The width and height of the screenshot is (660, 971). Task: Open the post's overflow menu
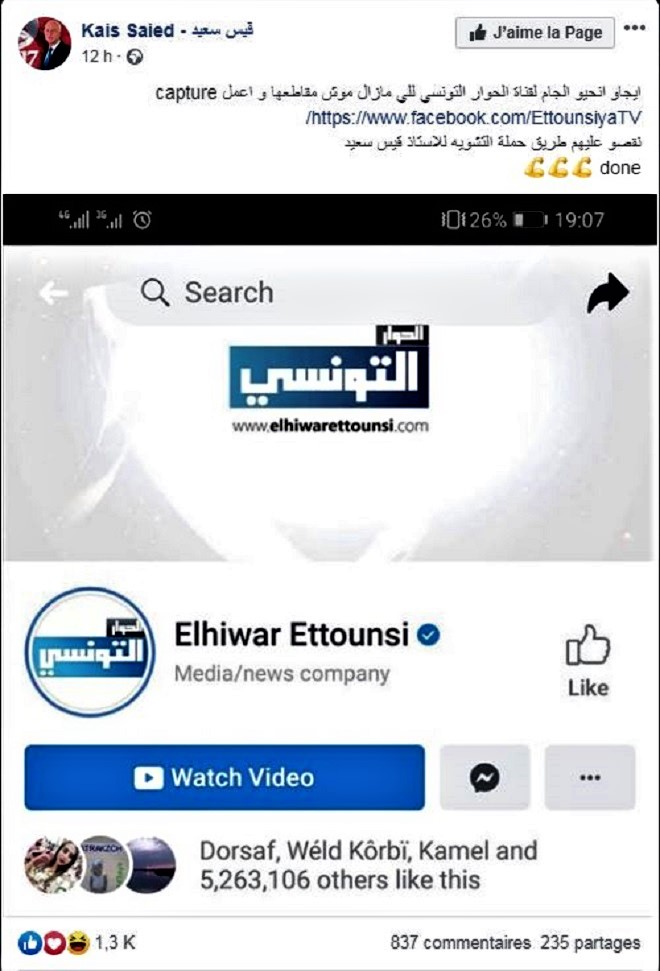pyautogui.click(x=634, y=29)
